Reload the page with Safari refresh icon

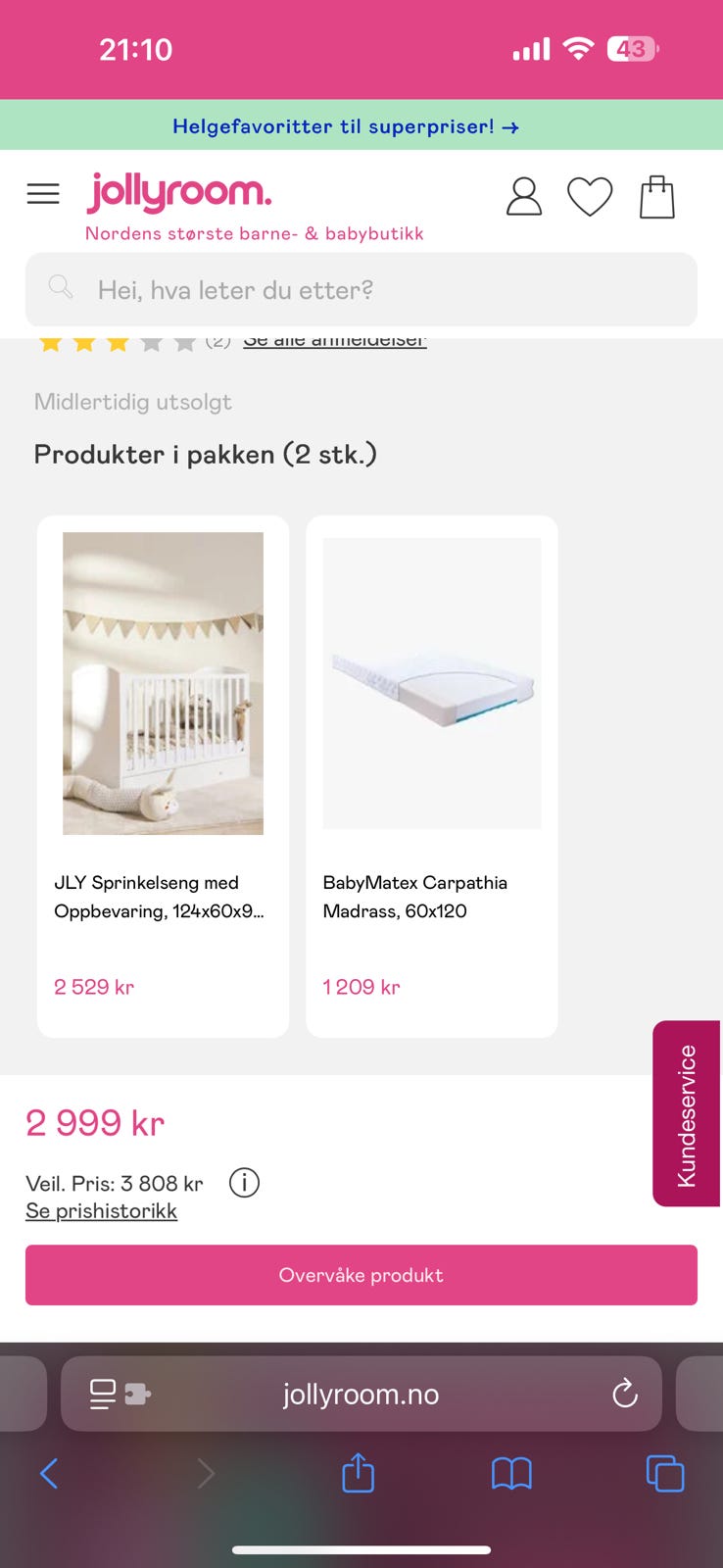[625, 1394]
